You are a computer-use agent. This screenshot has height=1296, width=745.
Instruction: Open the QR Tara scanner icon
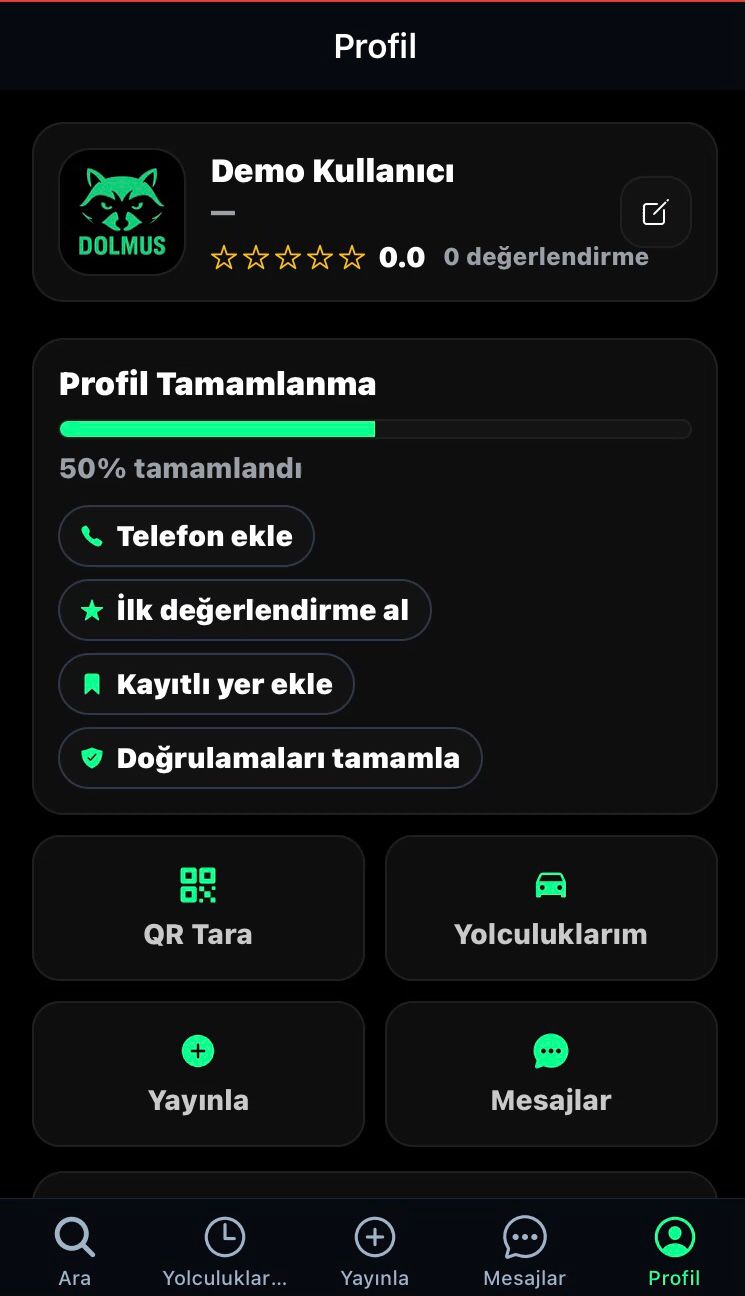(197, 884)
